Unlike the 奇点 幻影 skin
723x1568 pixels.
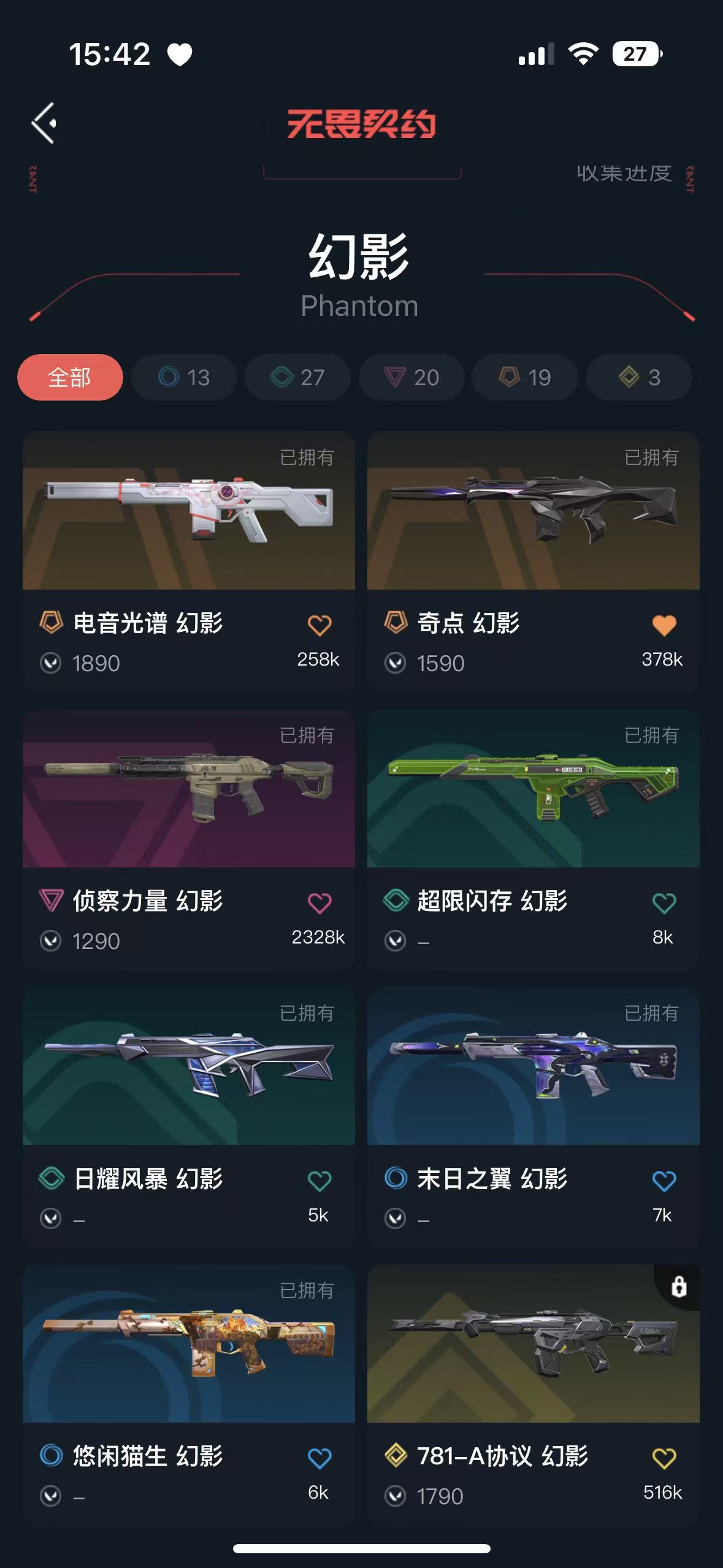664,626
